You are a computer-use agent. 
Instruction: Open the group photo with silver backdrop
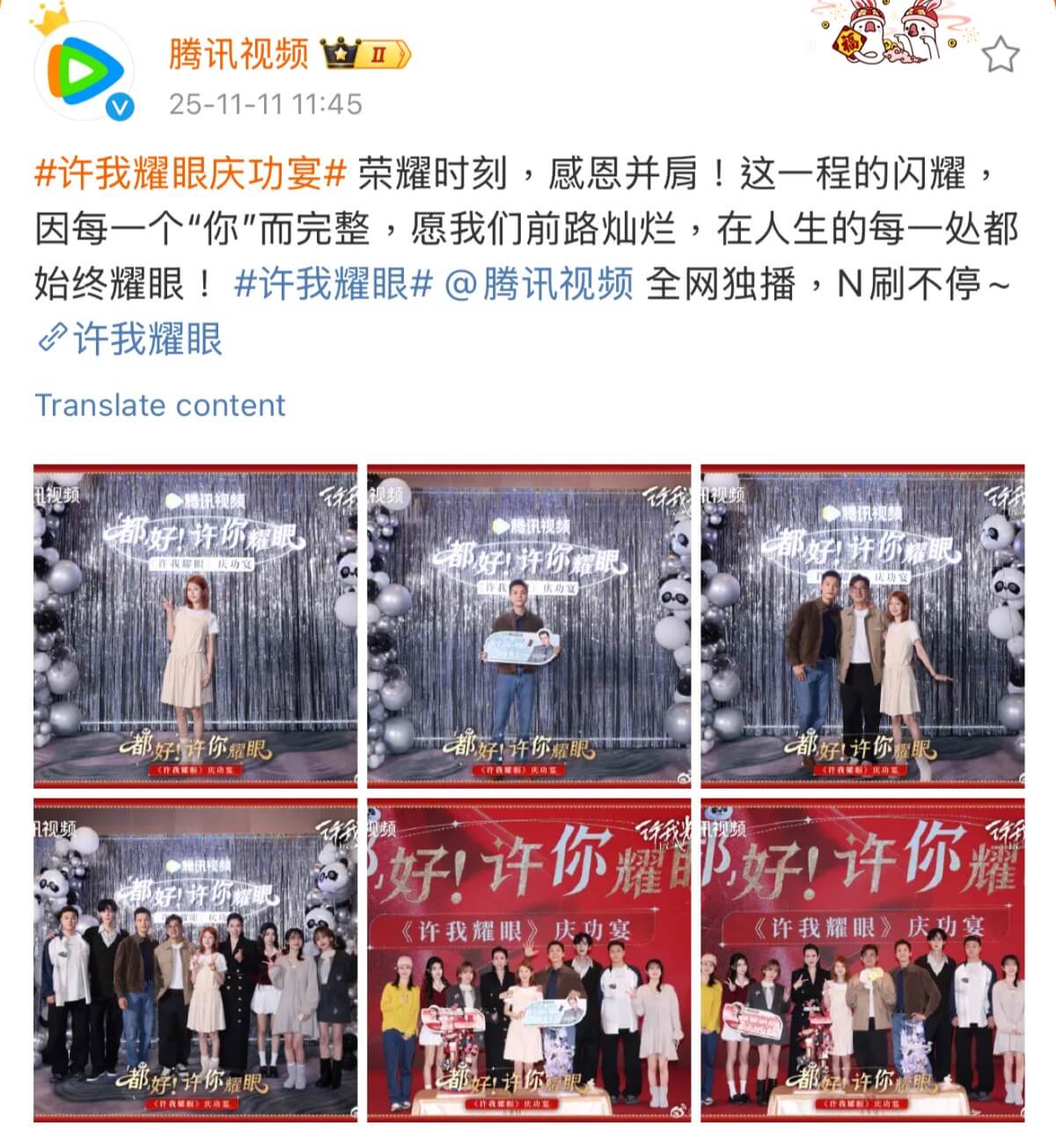(x=195, y=960)
